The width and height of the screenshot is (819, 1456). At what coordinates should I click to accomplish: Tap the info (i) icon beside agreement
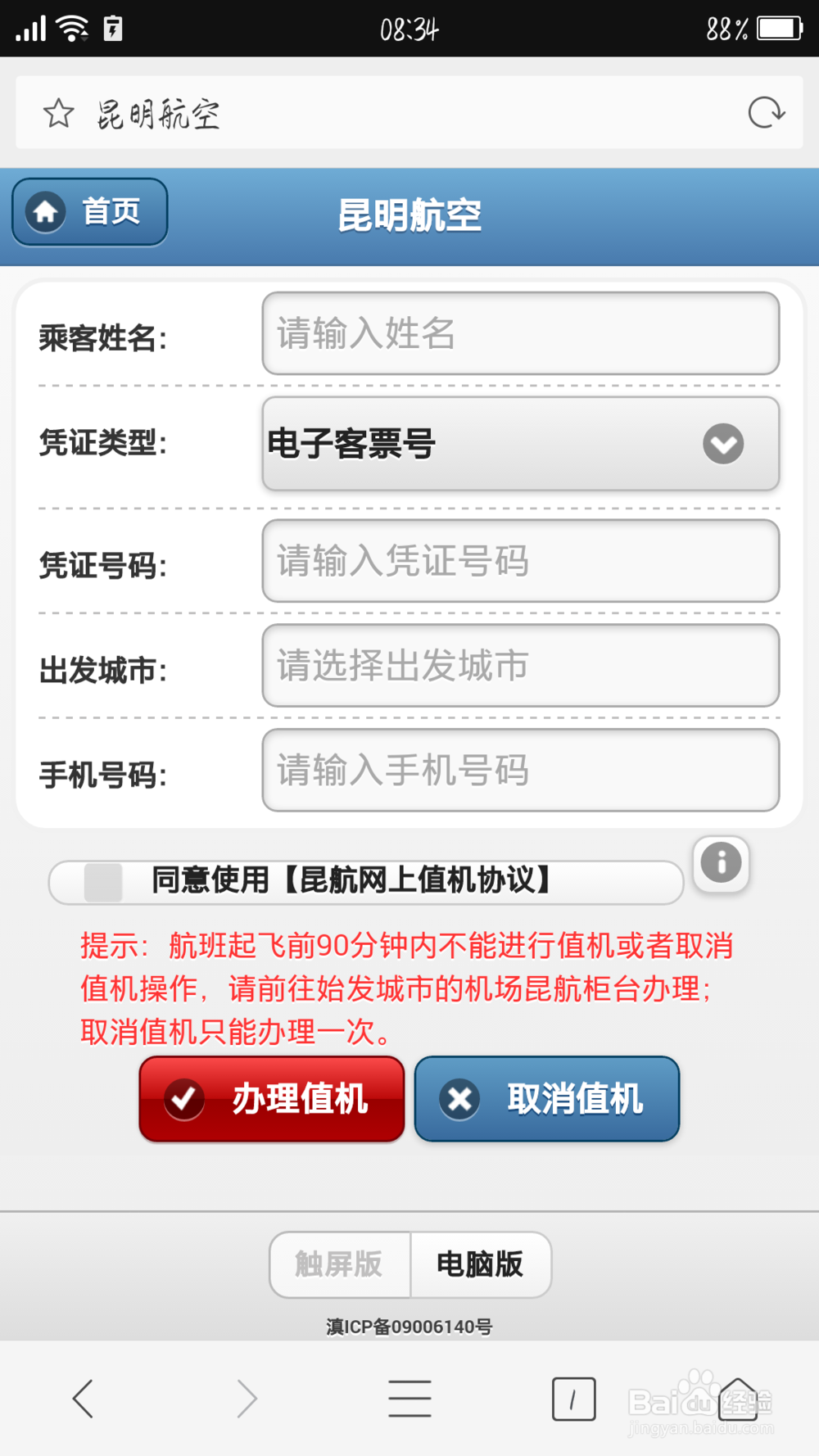[x=720, y=862]
